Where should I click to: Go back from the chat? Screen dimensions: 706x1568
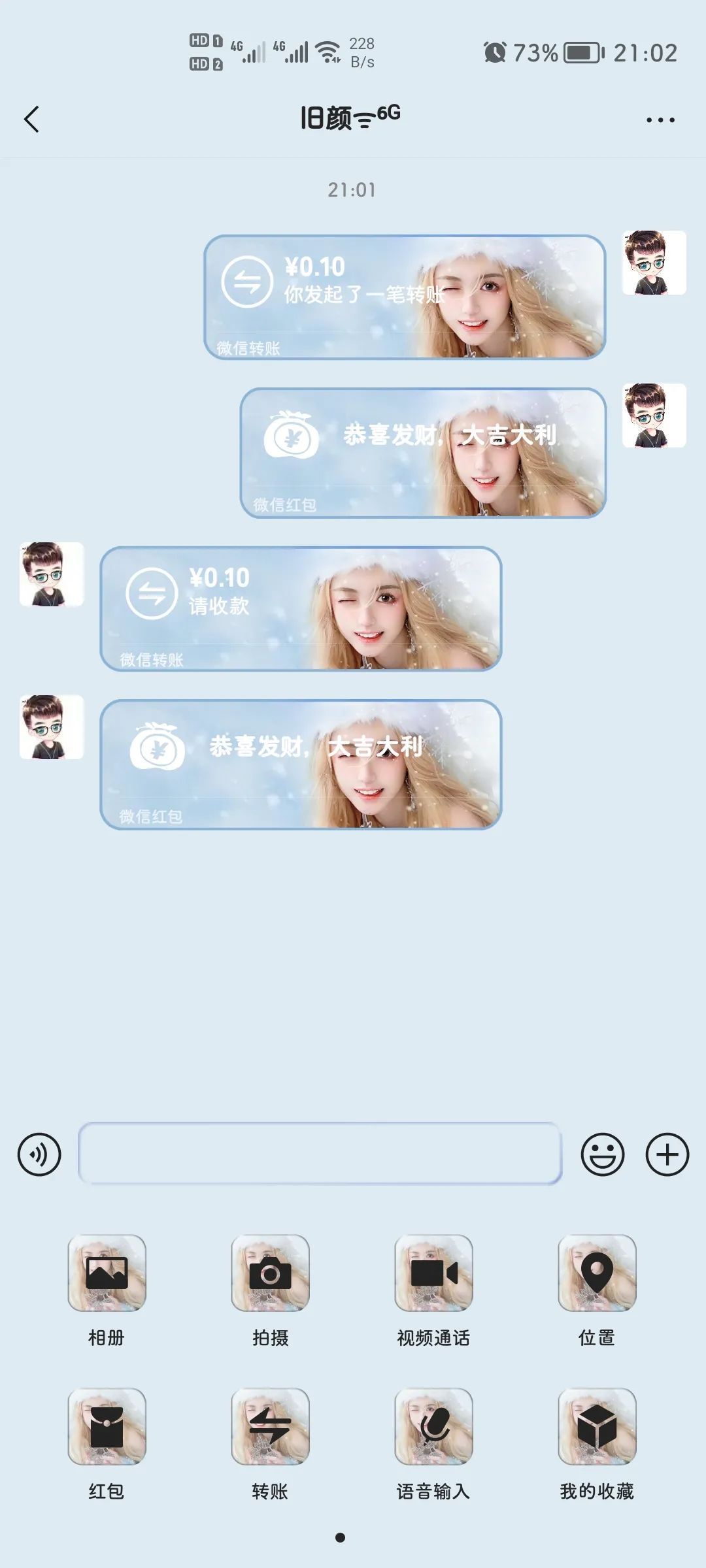pyautogui.click(x=31, y=120)
